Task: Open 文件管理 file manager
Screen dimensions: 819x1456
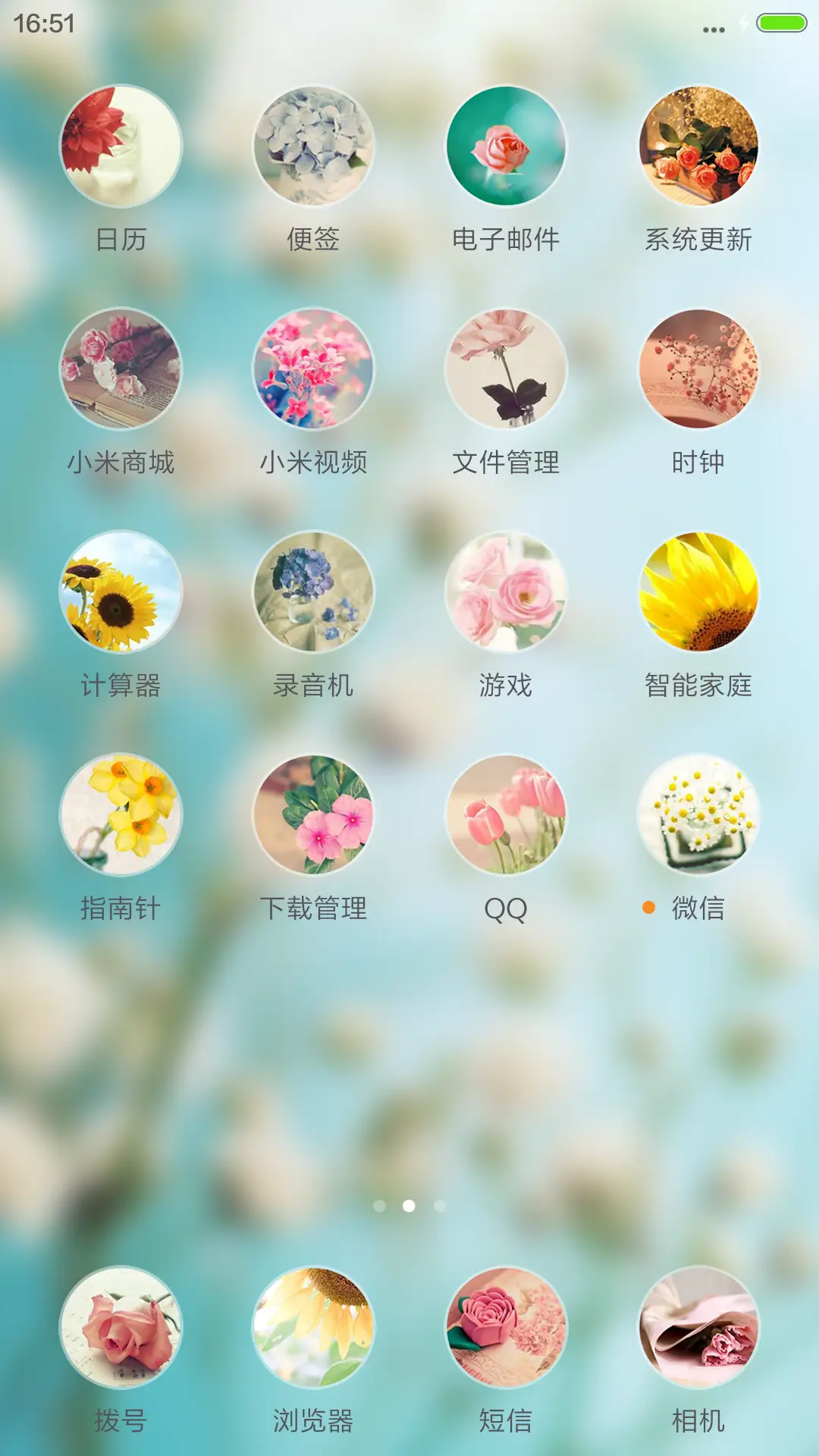Action: click(x=506, y=369)
